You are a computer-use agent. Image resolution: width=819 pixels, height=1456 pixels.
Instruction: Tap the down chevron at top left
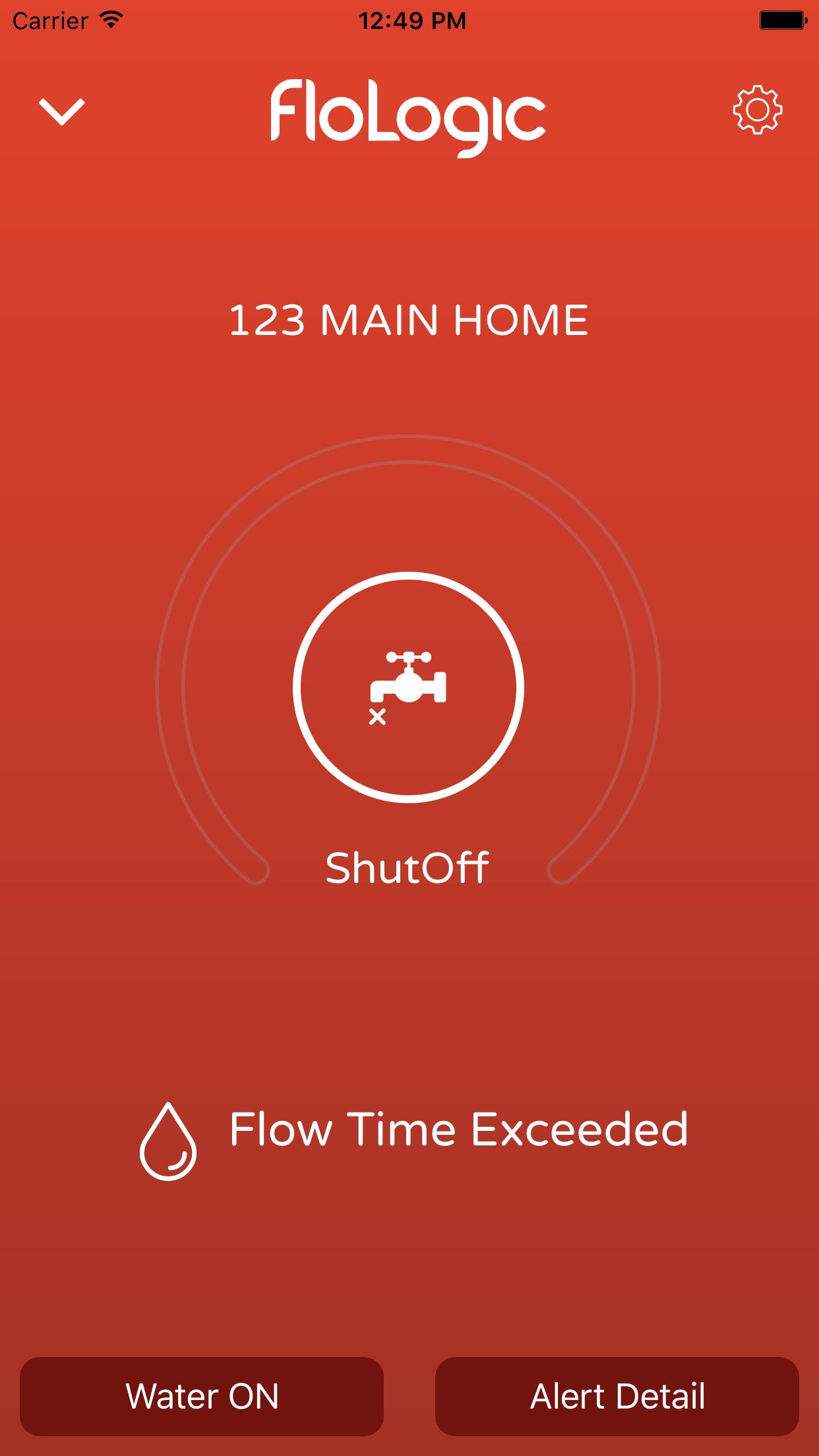pyautogui.click(x=61, y=111)
